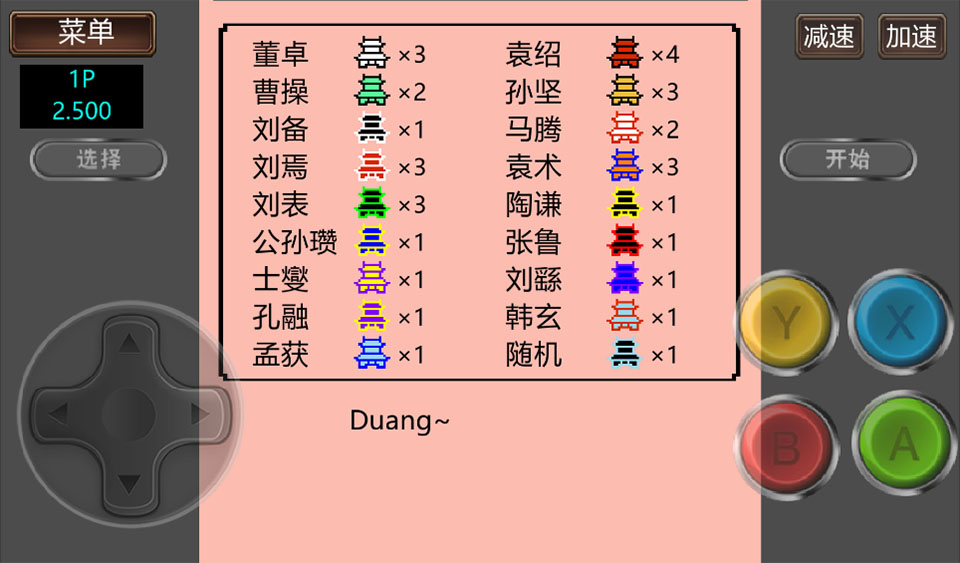Screen dimensions: 960x563
Task: Tap the D-pad right arrow
Action: click(x=198, y=413)
